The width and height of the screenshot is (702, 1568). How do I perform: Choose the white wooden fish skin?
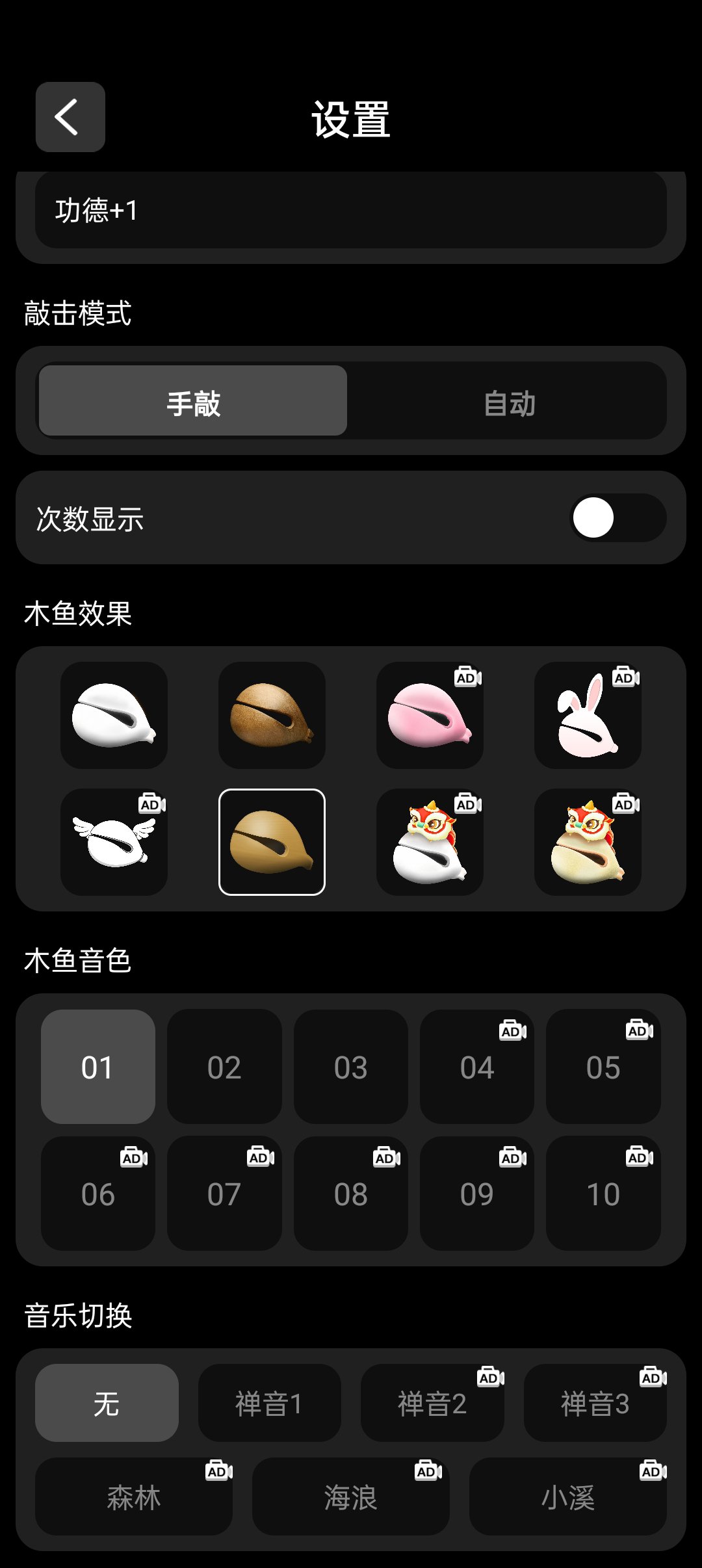(114, 715)
